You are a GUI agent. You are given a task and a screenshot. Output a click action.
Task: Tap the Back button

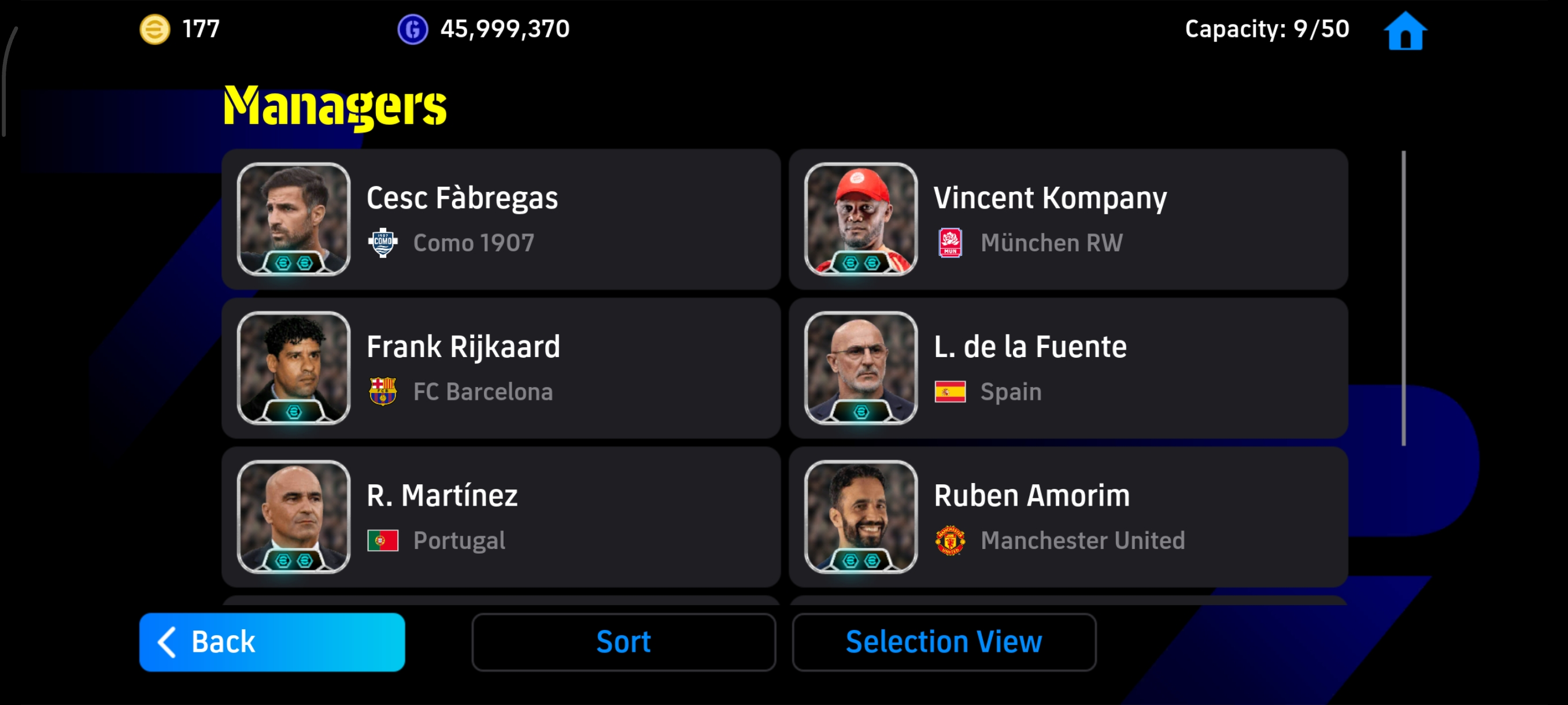click(x=272, y=642)
